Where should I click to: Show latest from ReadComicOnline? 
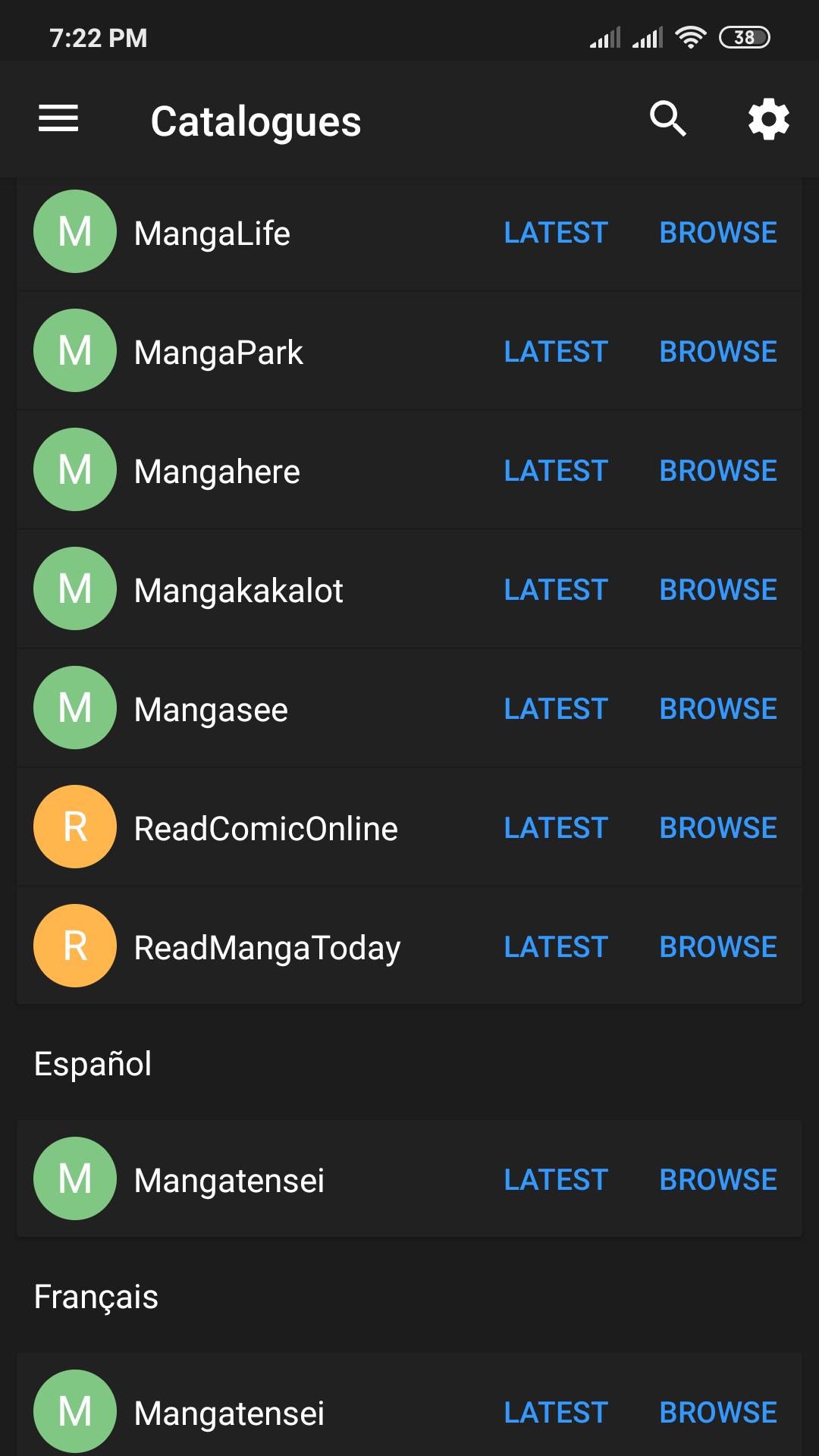click(x=556, y=828)
